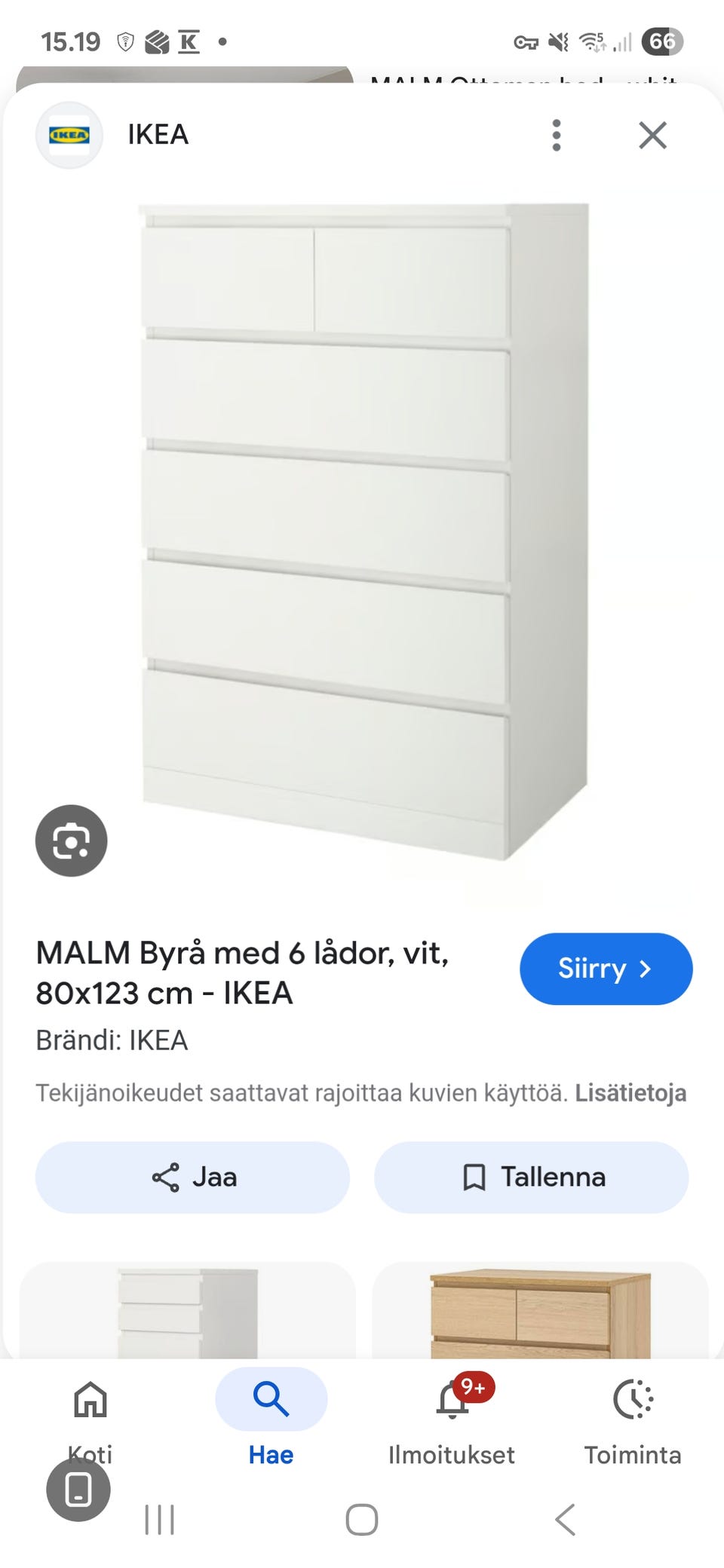Open the Hae search tab icon

pos(270,1399)
